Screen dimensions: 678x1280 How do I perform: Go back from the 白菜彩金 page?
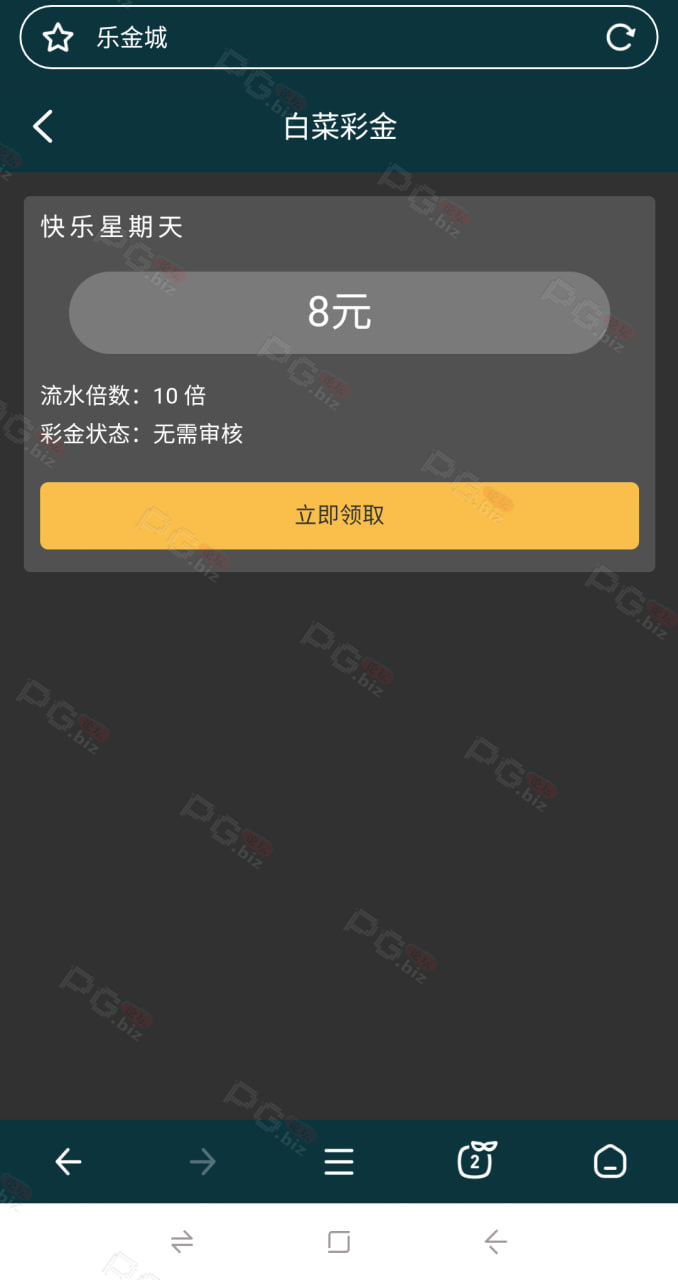[x=43, y=127]
